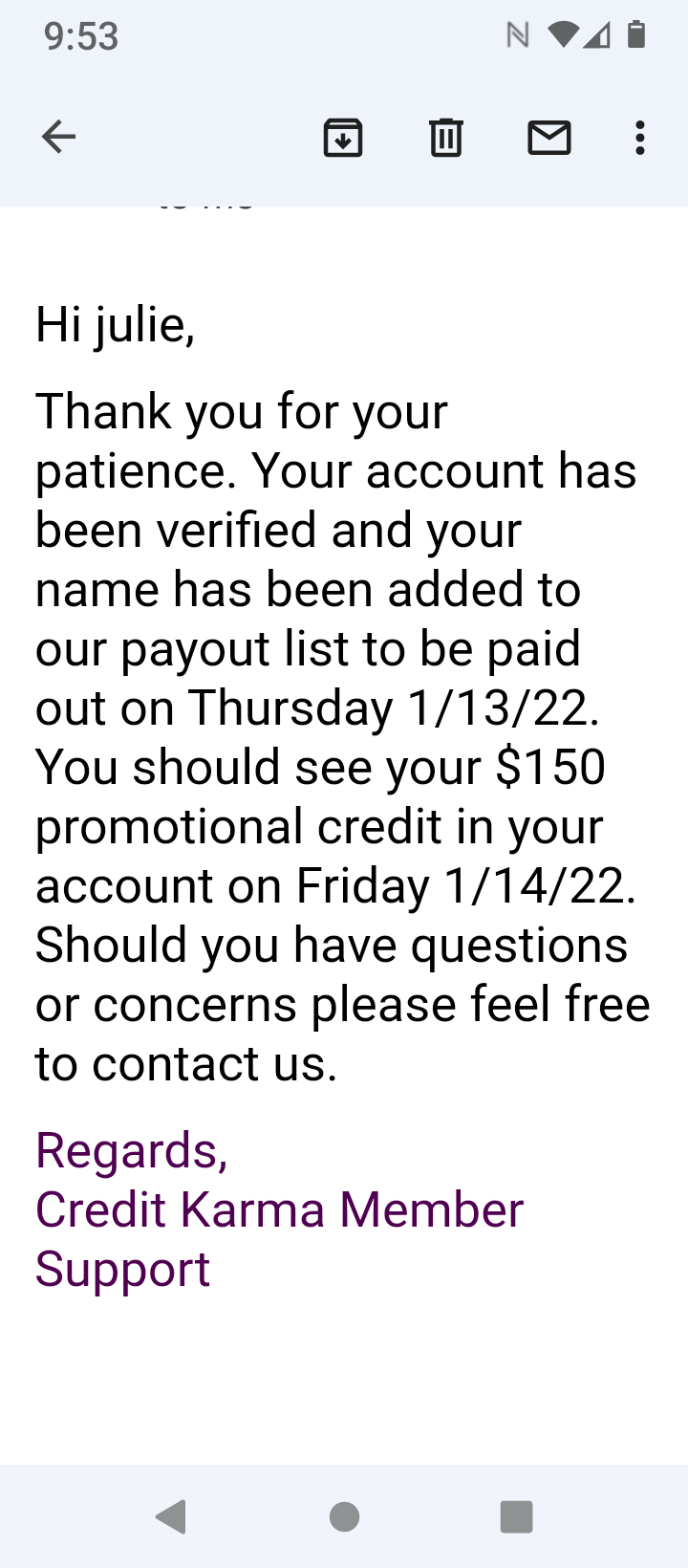Open the overflow menu

[638, 137]
